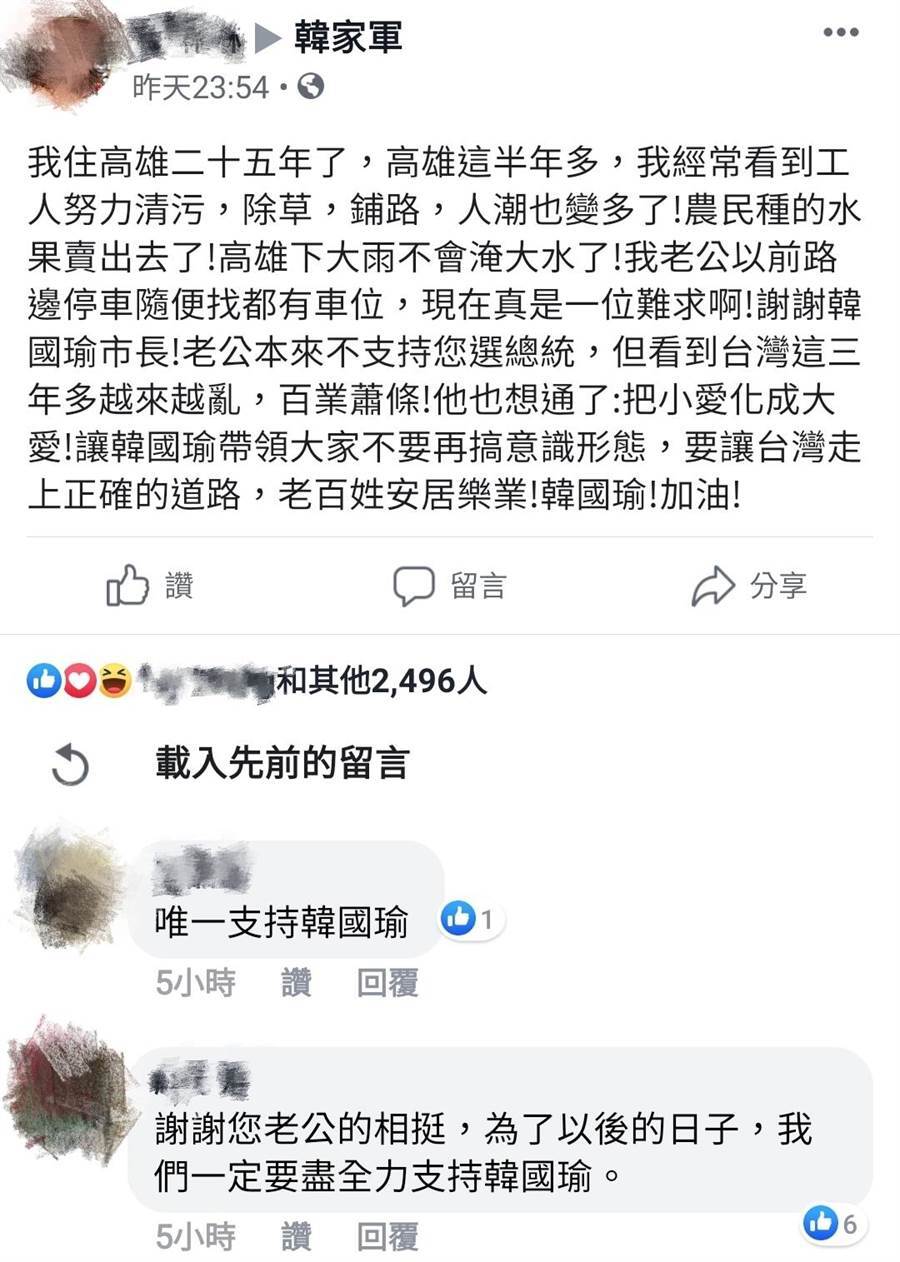Share the post via 分享
900x1262 pixels.
click(x=749, y=586)
